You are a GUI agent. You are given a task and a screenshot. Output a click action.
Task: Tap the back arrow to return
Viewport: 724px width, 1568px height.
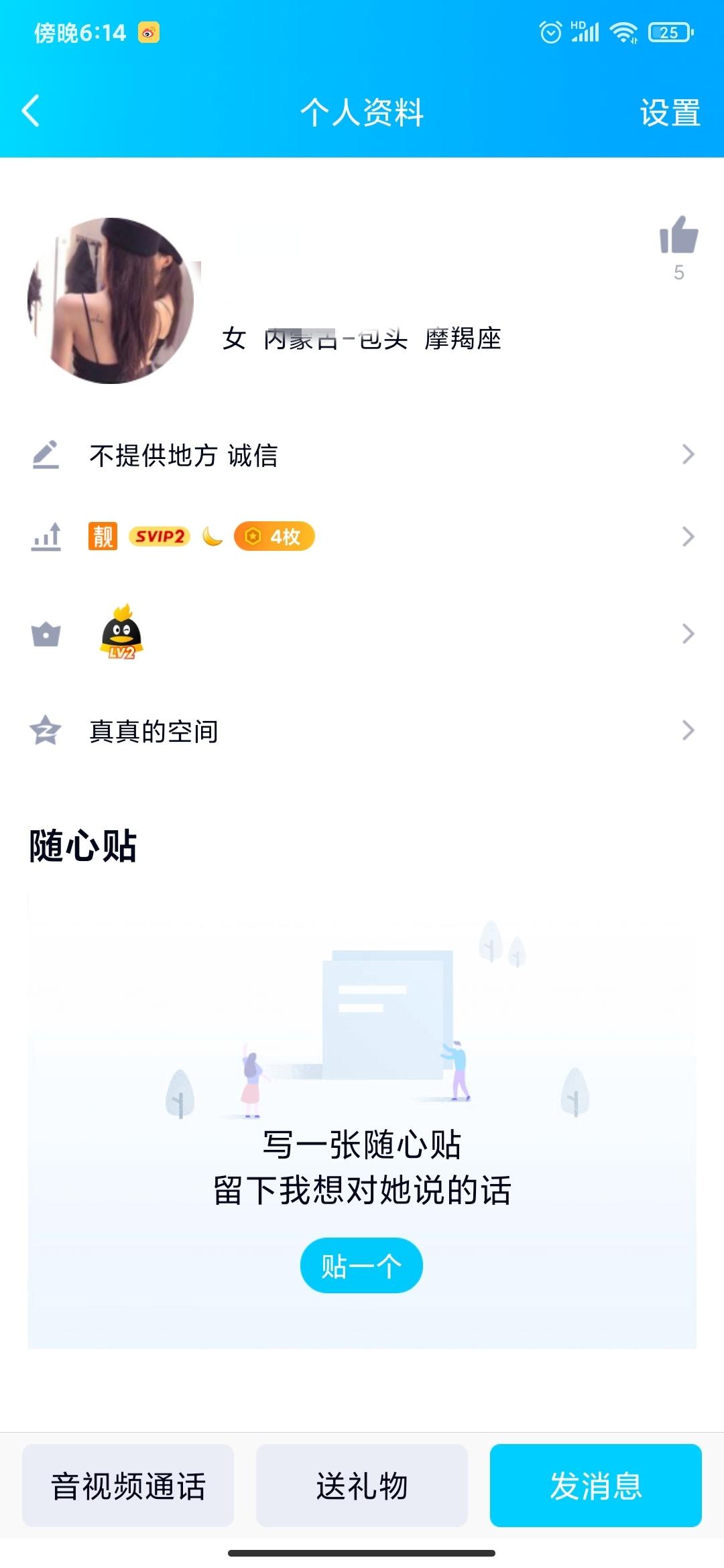(x=31, y=113)
